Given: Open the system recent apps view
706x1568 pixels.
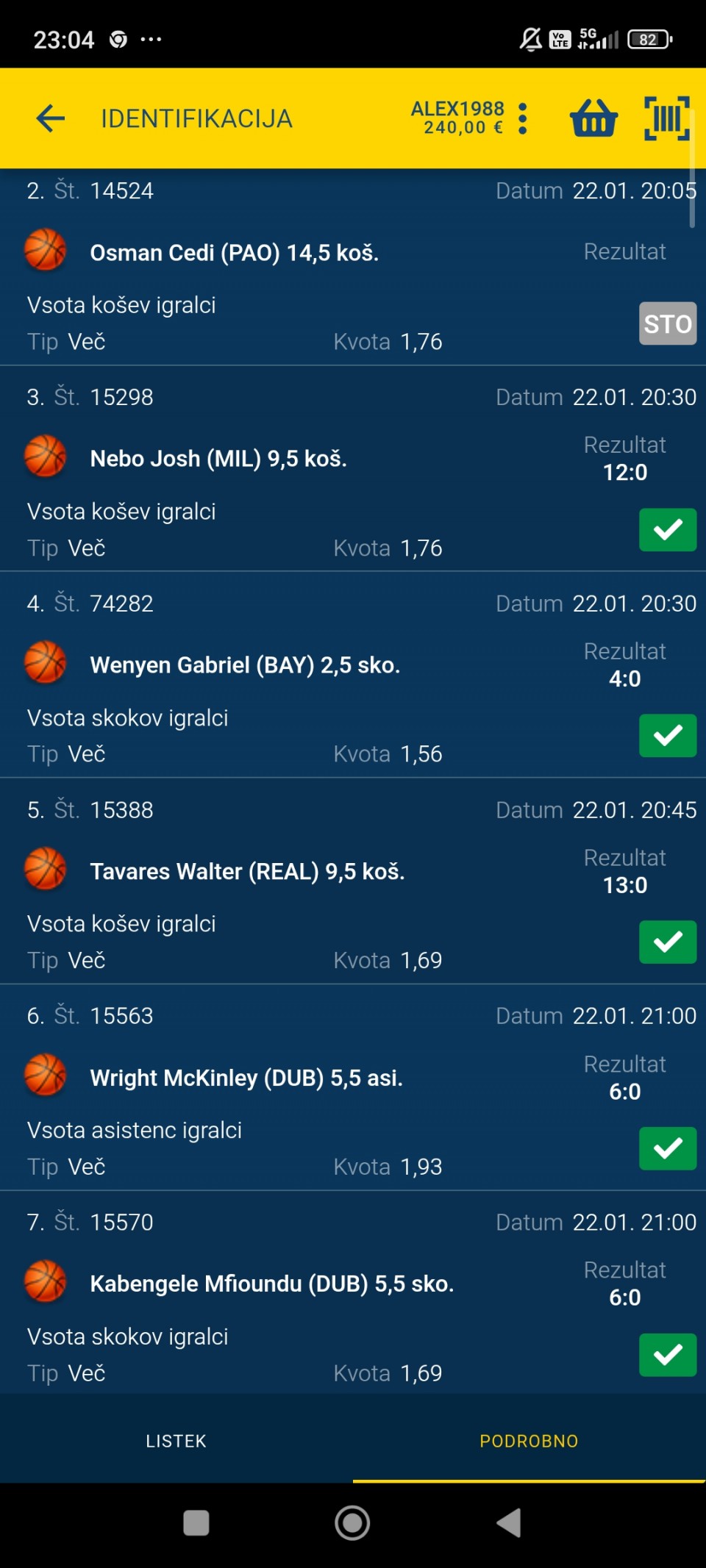Looking at the screenshot, I should click(196, 1523).
